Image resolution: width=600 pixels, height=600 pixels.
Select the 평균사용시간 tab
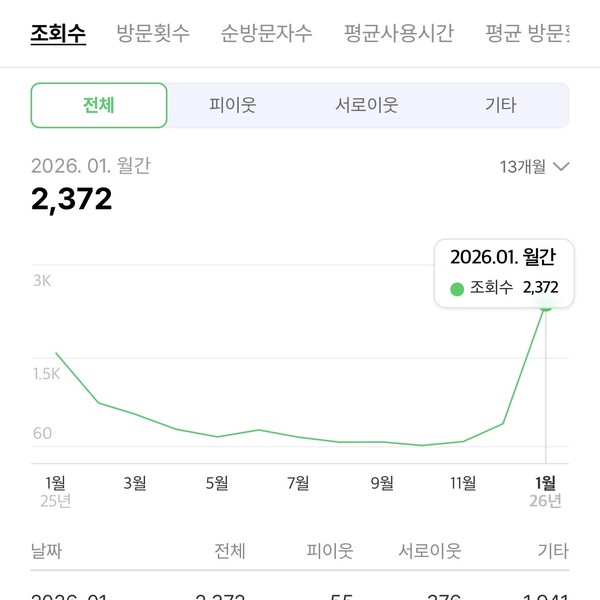click(399, 33)
